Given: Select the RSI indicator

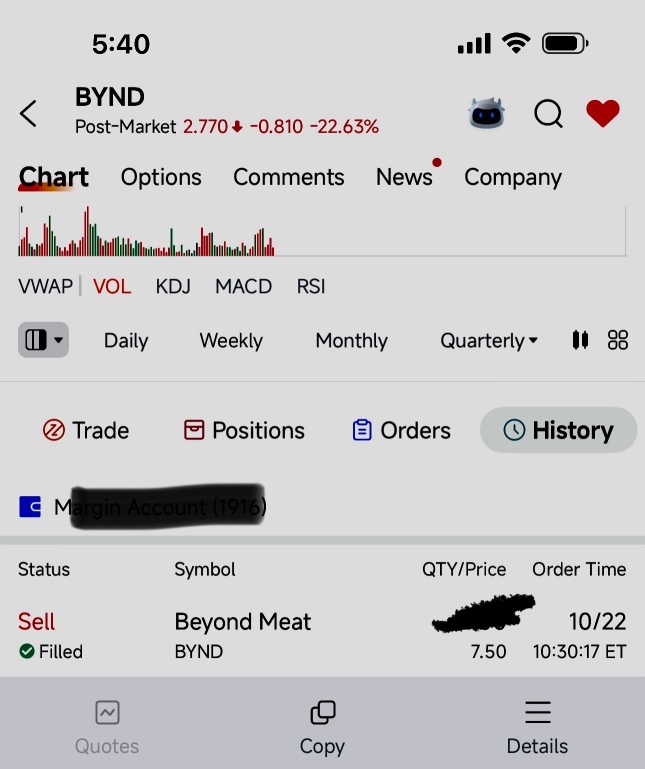Looking at the screenshot, I should [x=311, y=286].
